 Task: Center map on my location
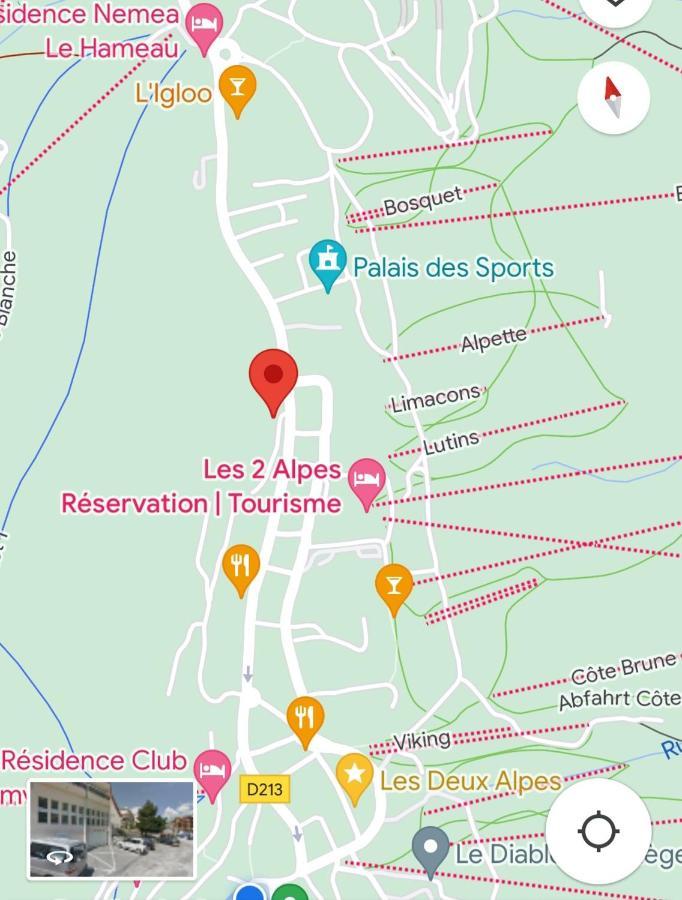click(598, 831)
